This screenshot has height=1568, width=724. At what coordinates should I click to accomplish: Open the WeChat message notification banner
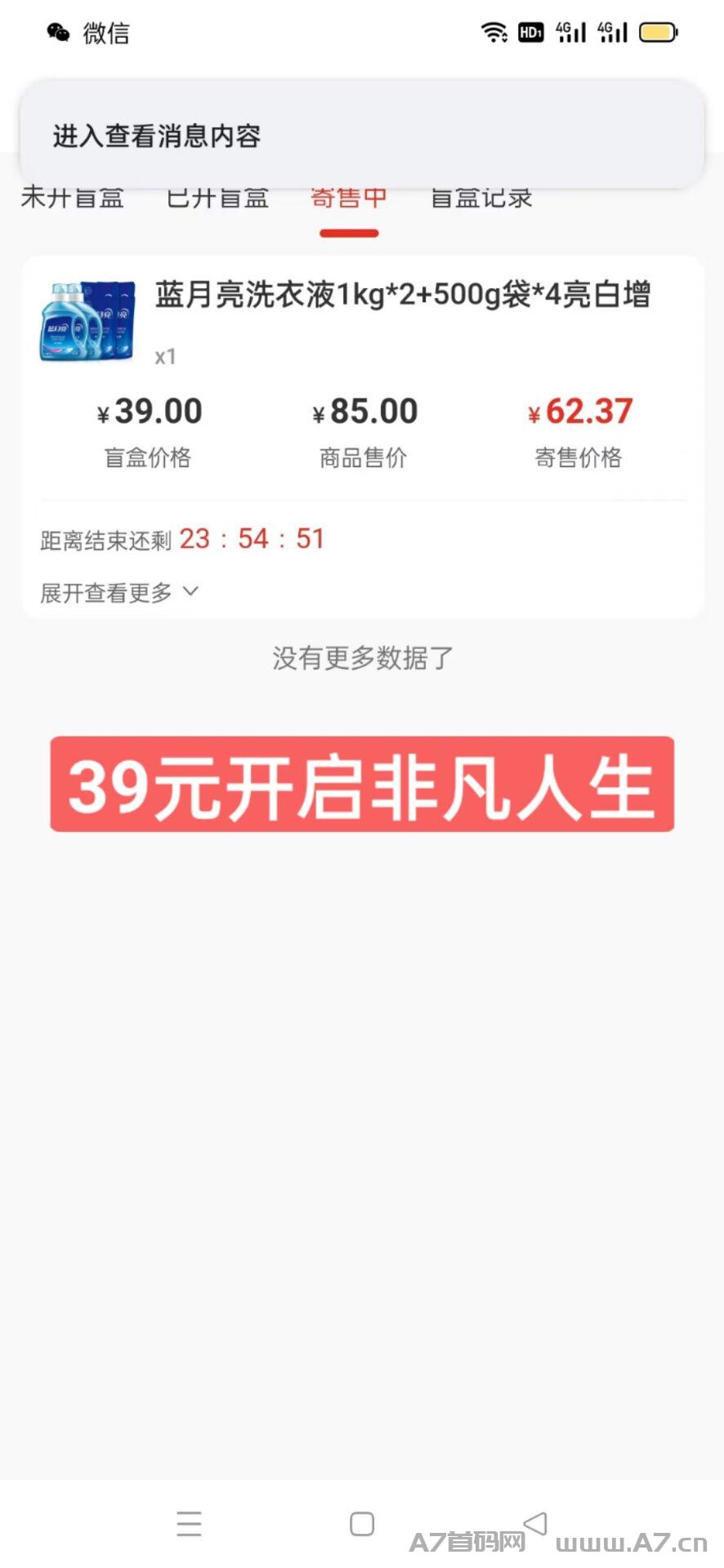click(x=361, y=135)
